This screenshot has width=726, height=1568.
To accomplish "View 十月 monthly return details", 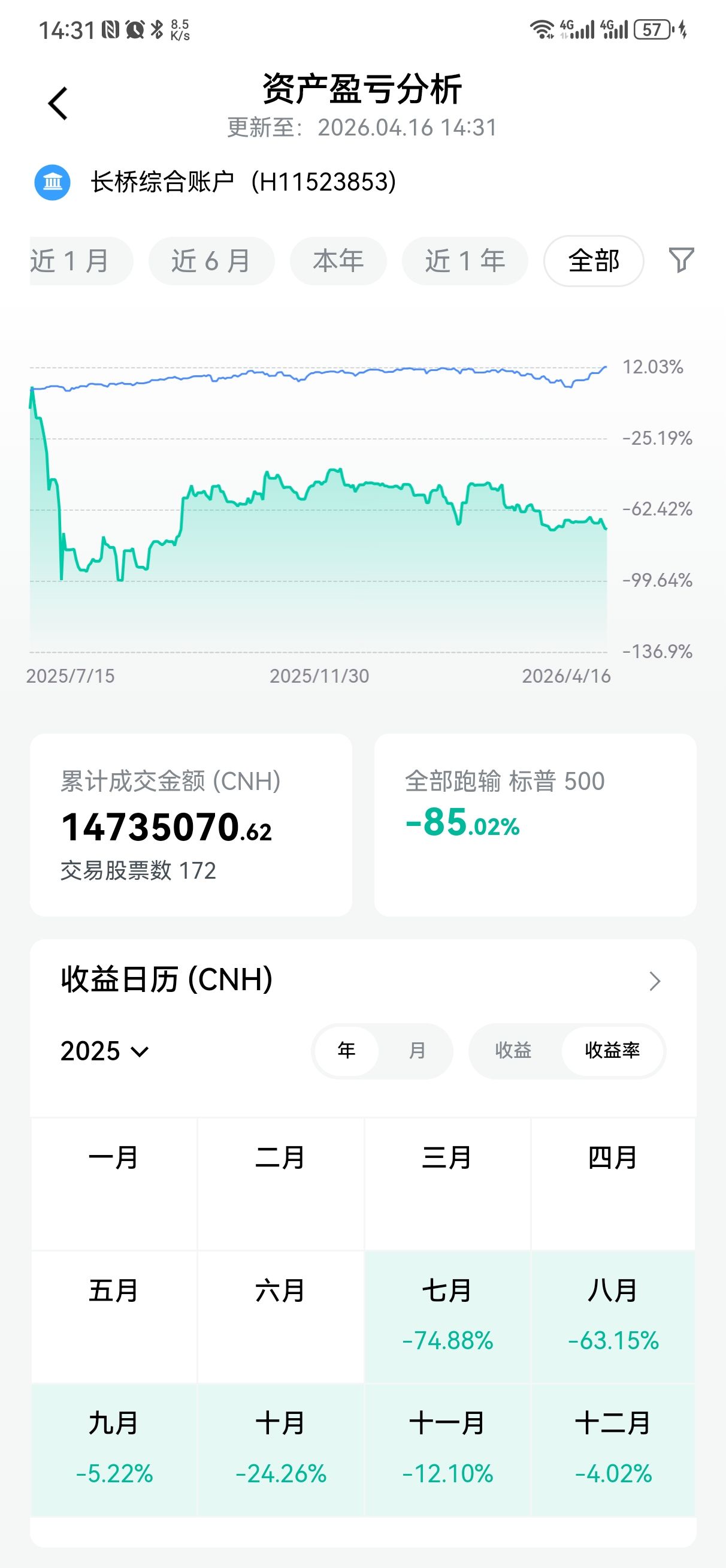I will point(280,1449).
